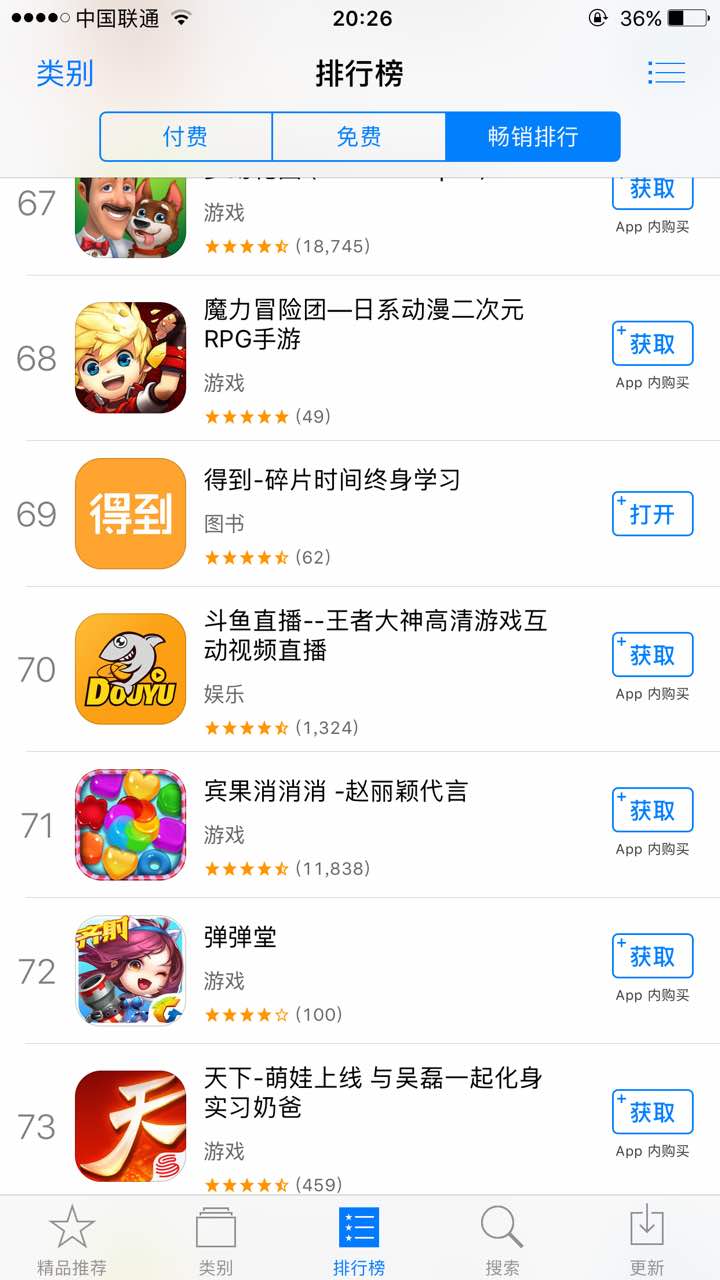Viewport: 720px width, 1280px height.
Task: Download 宾果消消消 with 获取
Action: [x=652, y=810]
